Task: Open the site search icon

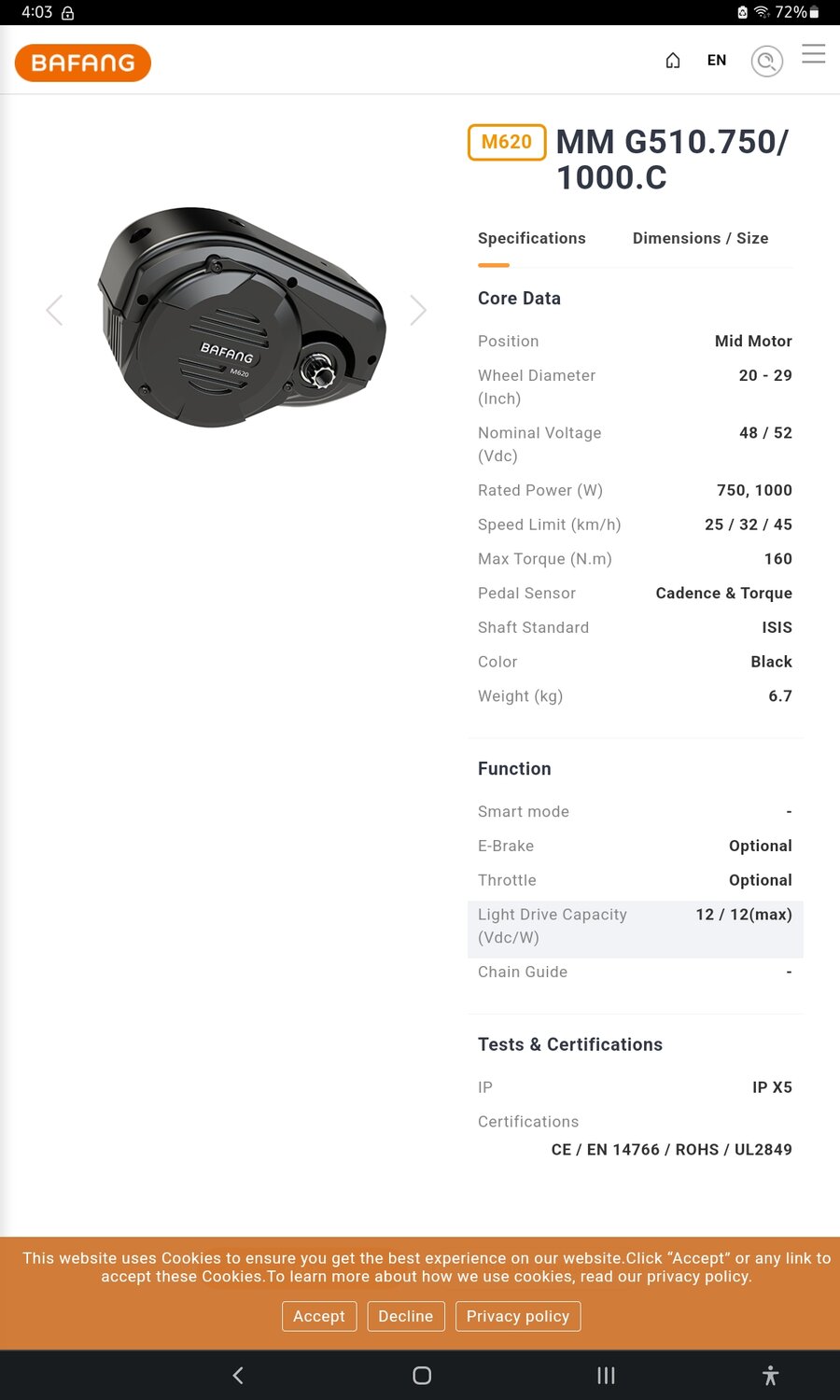Action: [x=766, y=62]
